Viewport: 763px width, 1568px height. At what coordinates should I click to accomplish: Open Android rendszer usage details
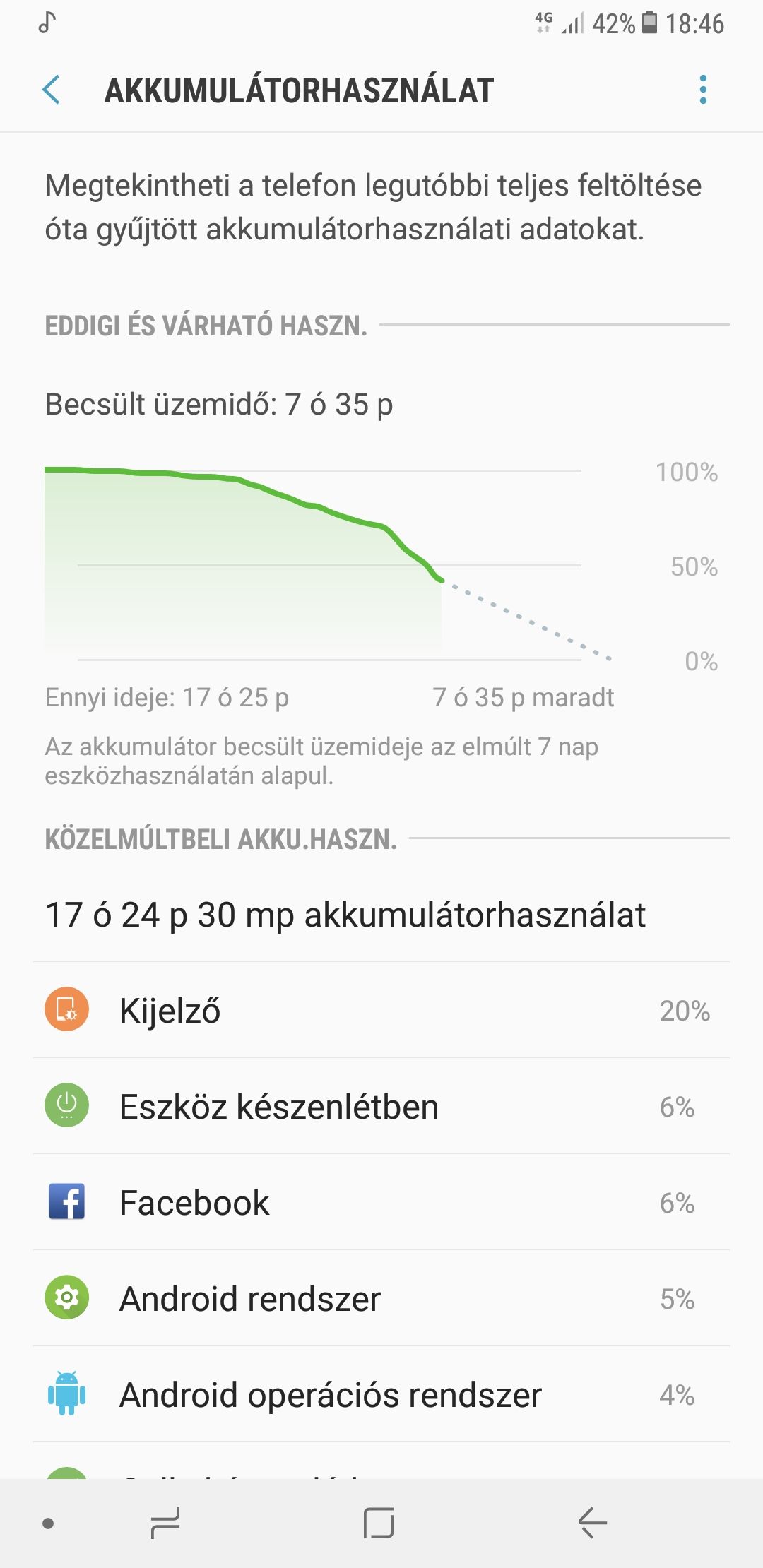(x=381, y=1298)
